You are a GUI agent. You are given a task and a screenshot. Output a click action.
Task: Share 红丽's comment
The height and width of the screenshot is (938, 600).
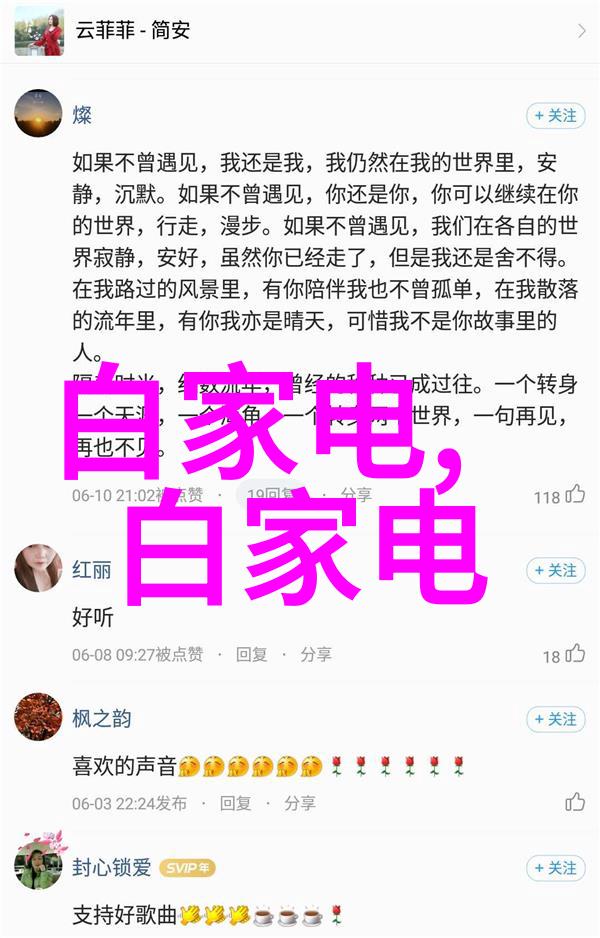315,654
